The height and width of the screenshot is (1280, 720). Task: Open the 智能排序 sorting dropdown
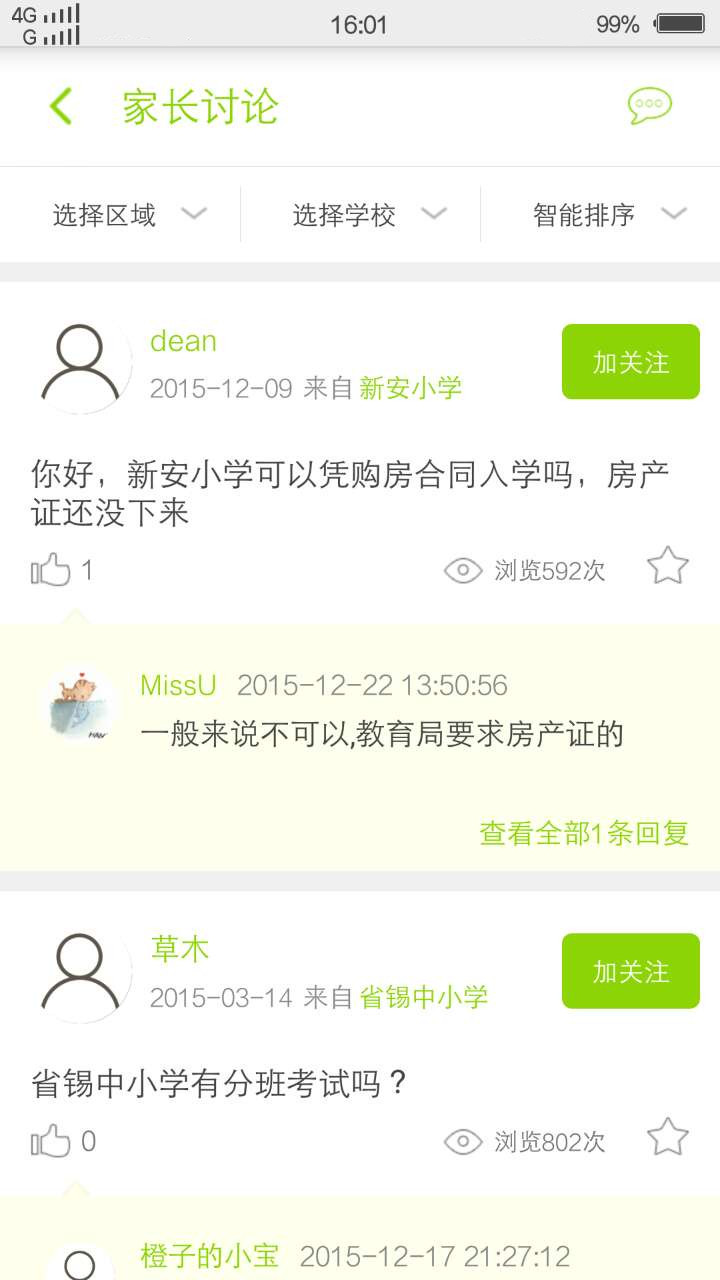(x=608, y=214)
